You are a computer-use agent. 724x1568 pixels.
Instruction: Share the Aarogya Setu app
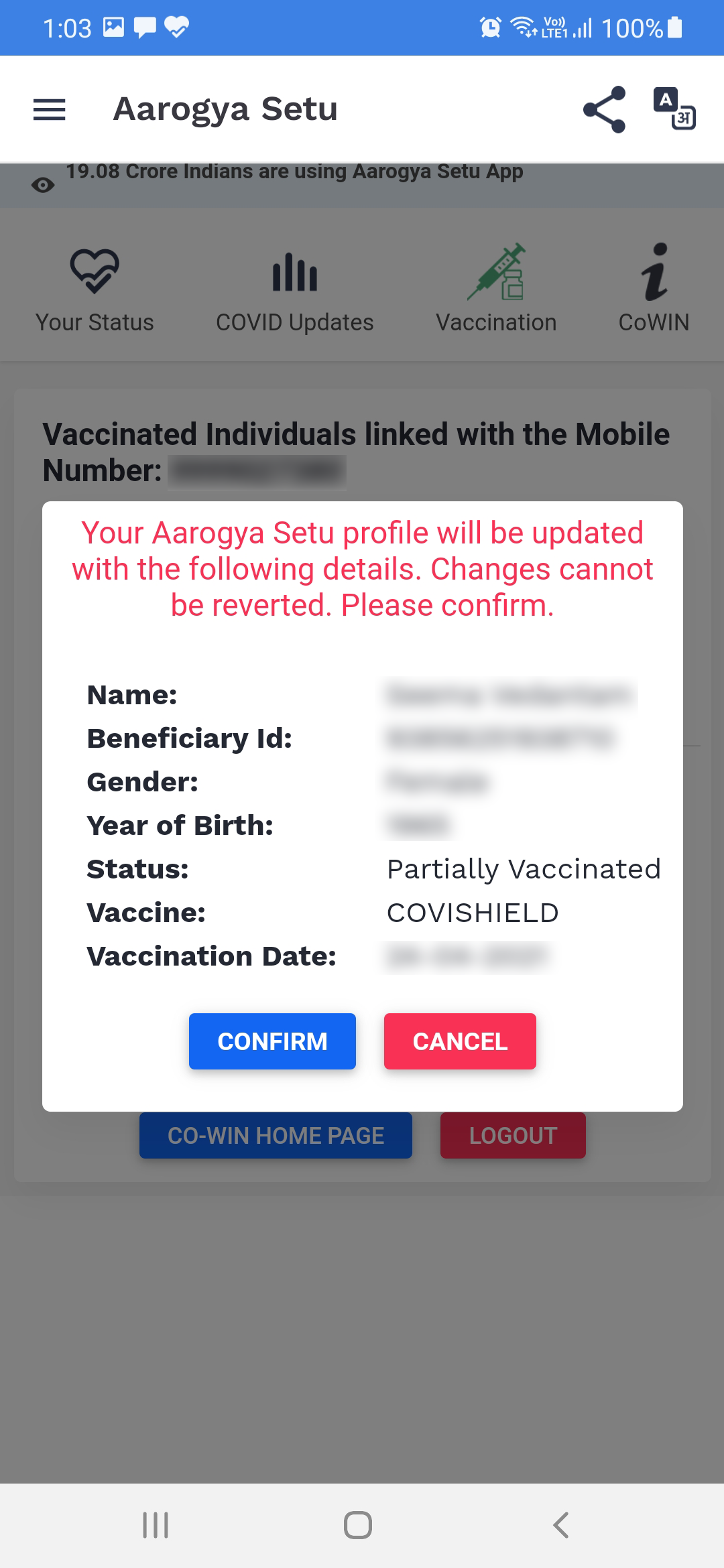[x=604, y=109]
